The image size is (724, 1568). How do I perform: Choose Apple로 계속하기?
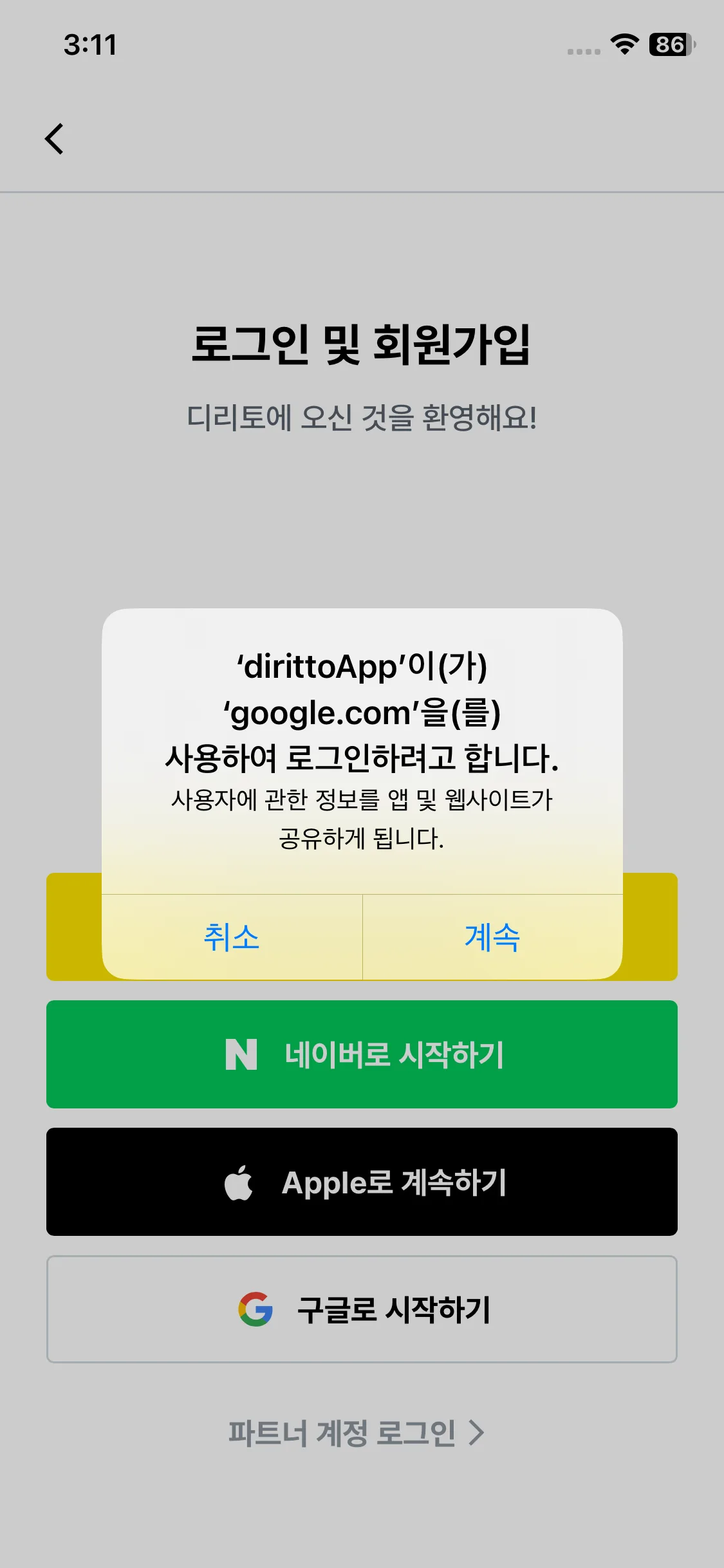tap(362, 1182)
